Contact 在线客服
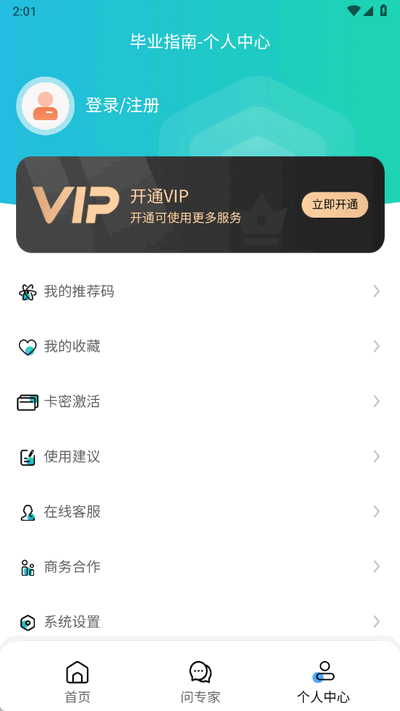400x711 pixels. (200, 511)
